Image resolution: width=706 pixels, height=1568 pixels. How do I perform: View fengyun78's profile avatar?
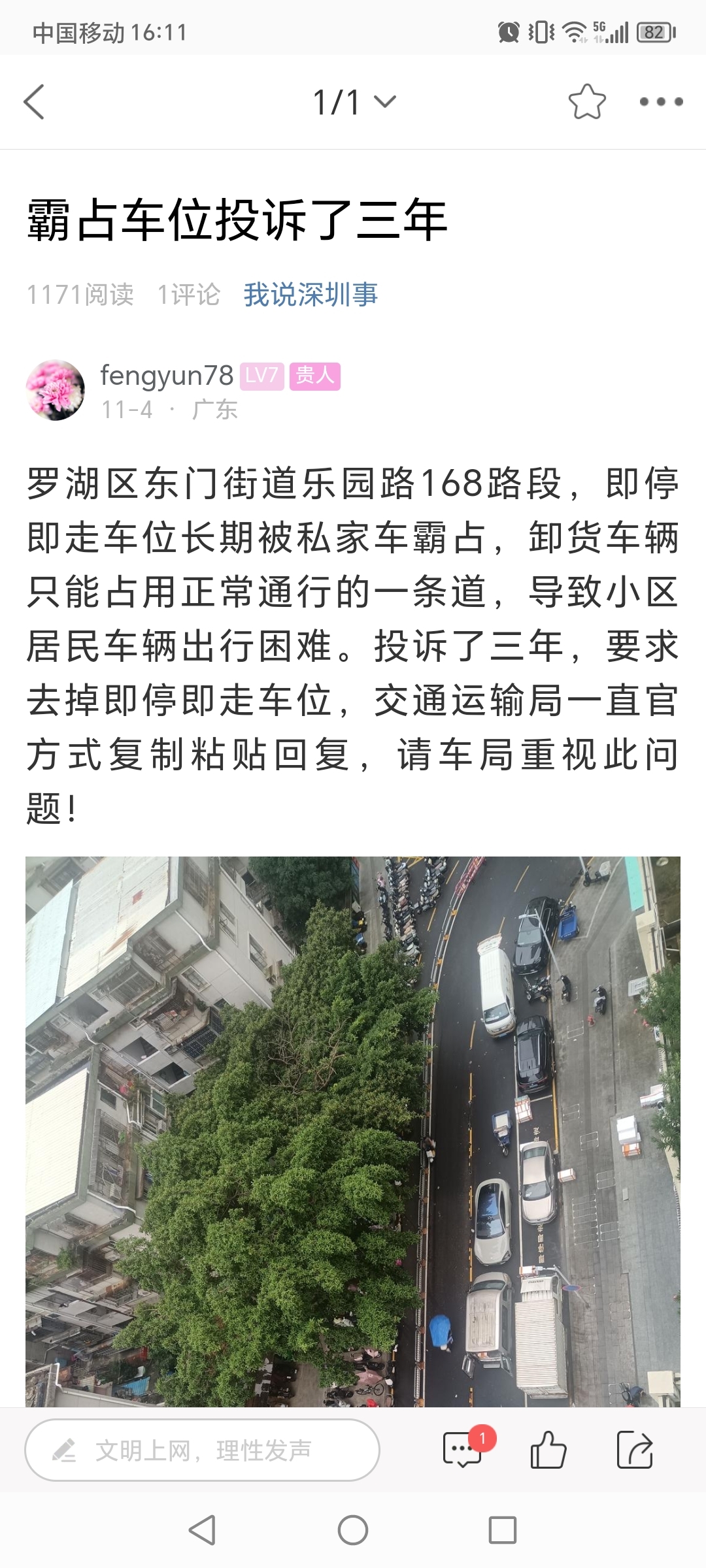click(x=56, y=389)
